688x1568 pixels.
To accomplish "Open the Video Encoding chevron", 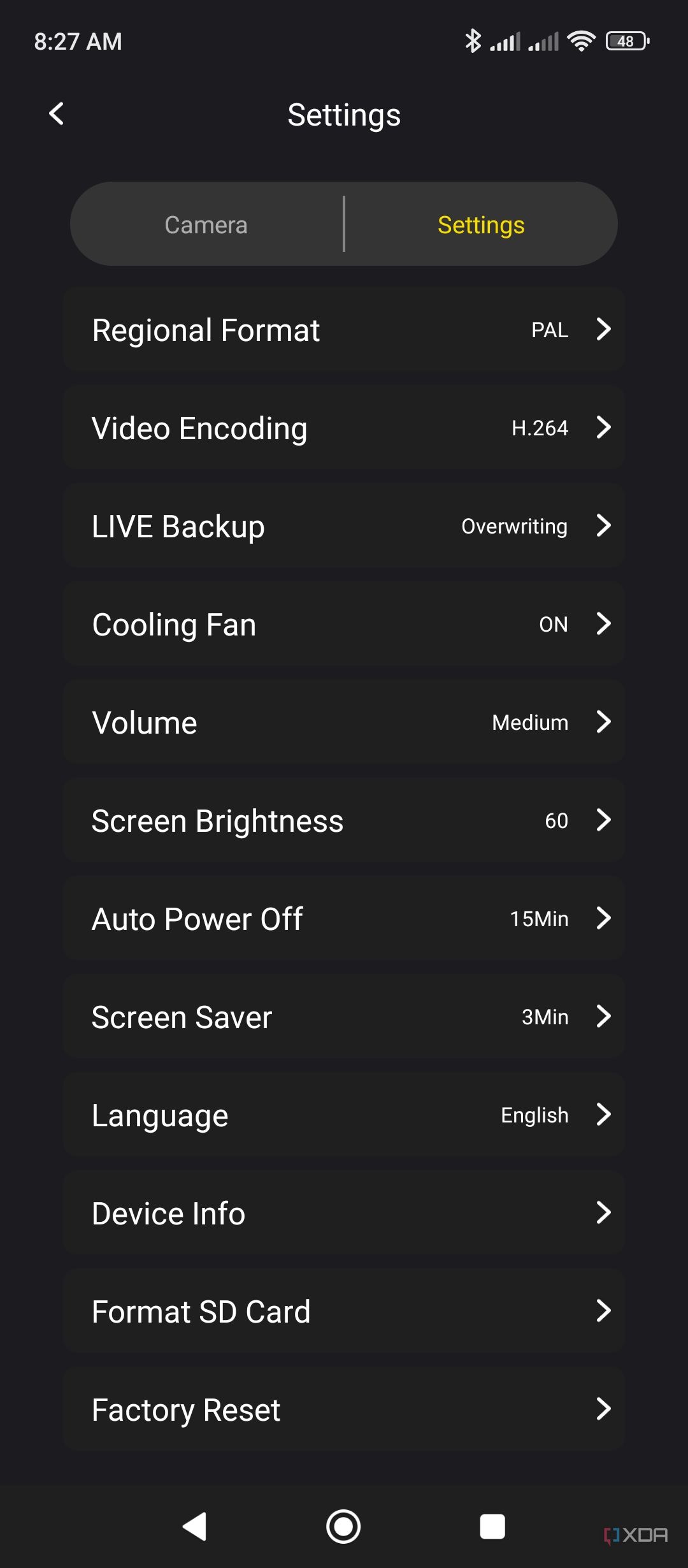I will coord(344,428).
